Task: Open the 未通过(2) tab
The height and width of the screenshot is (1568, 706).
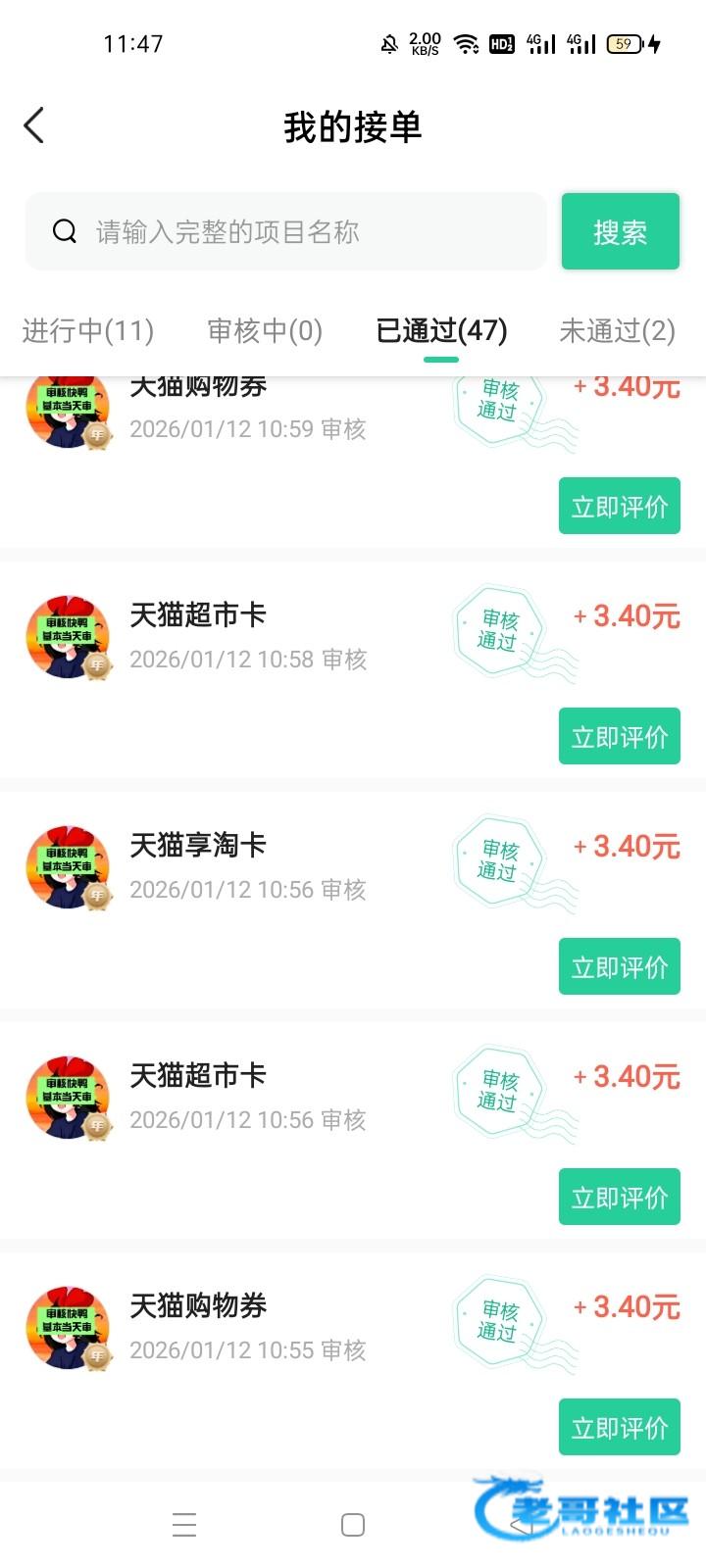Action: coord(617,331)
